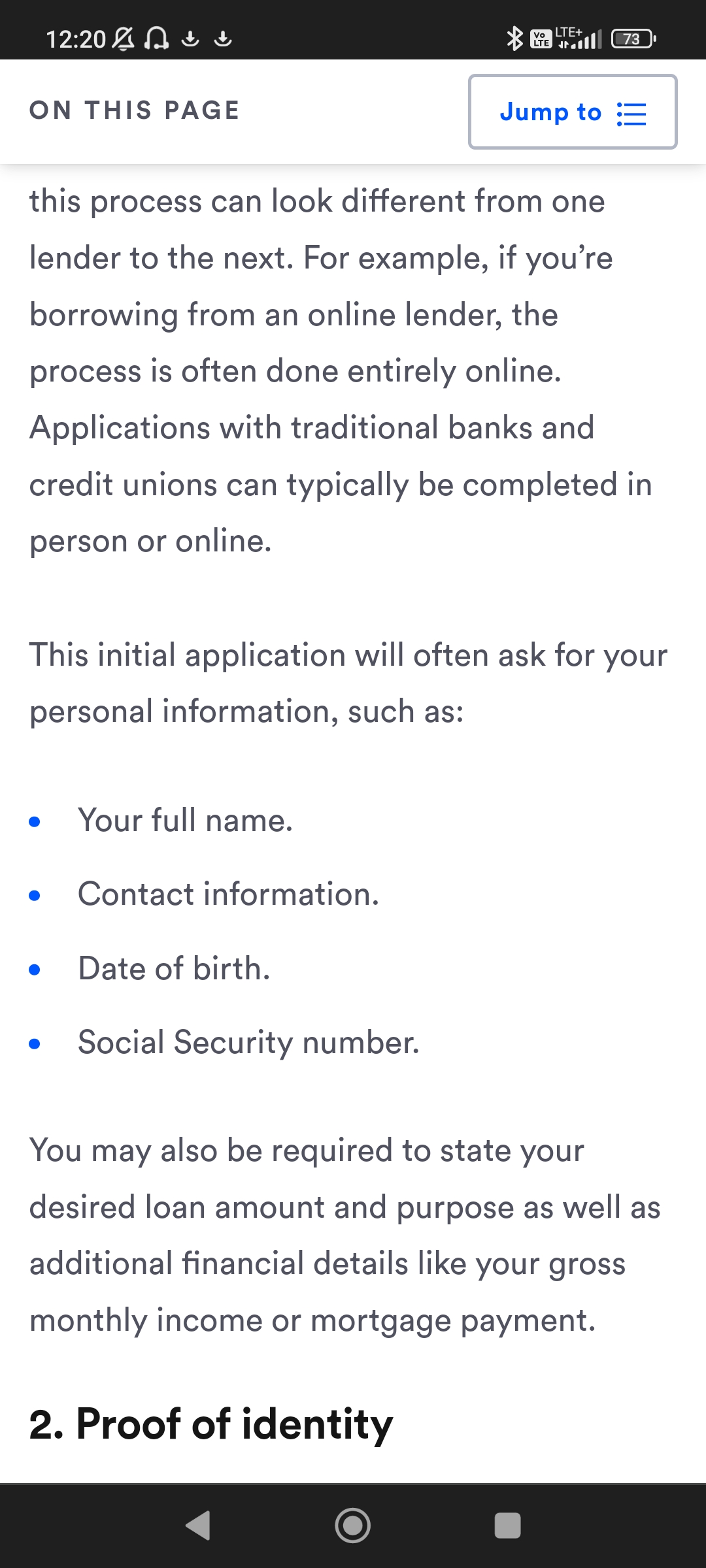Open the Jump to section menu

[573, 112]
